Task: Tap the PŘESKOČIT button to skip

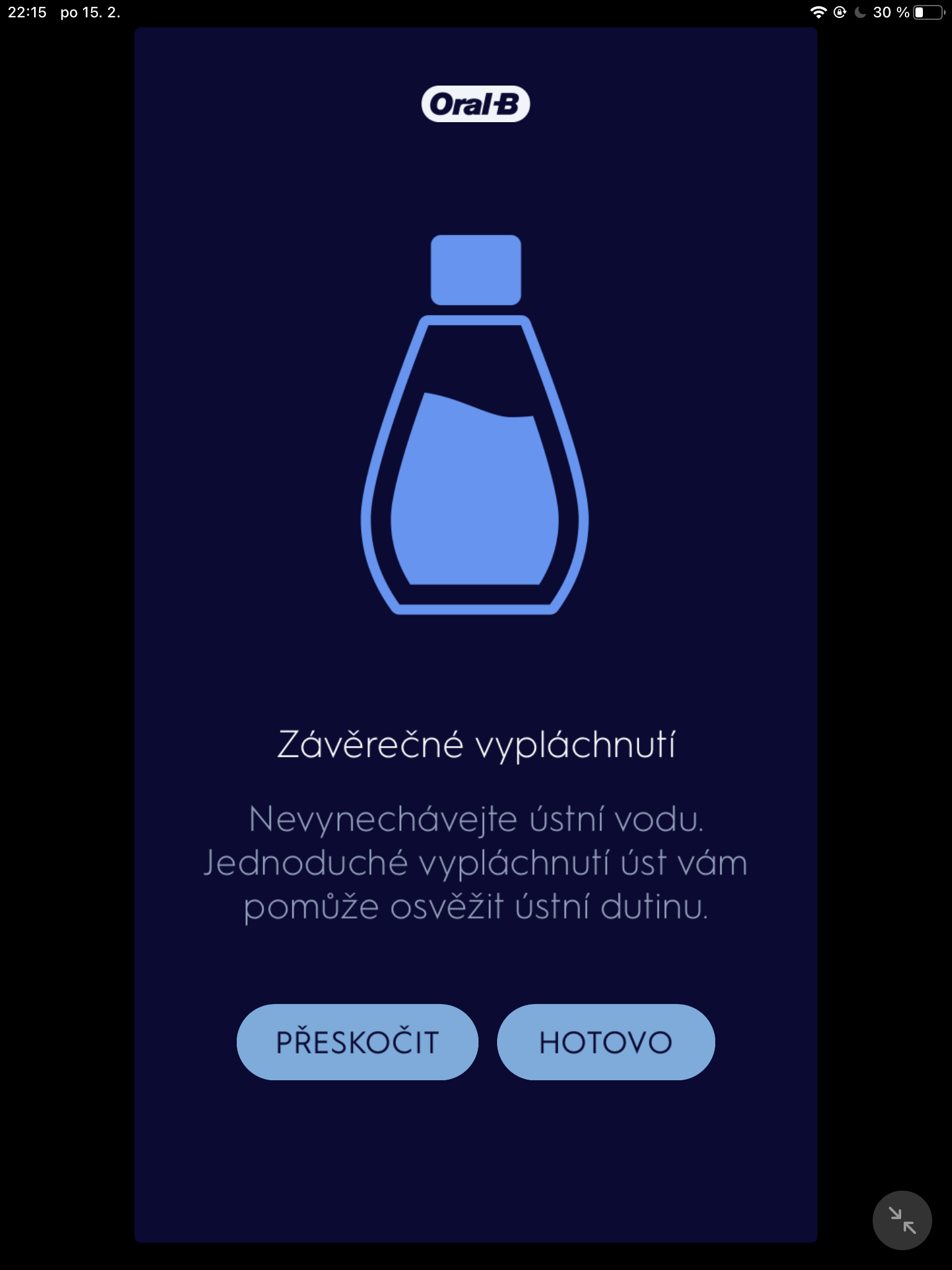Action: pos(357,1042)
